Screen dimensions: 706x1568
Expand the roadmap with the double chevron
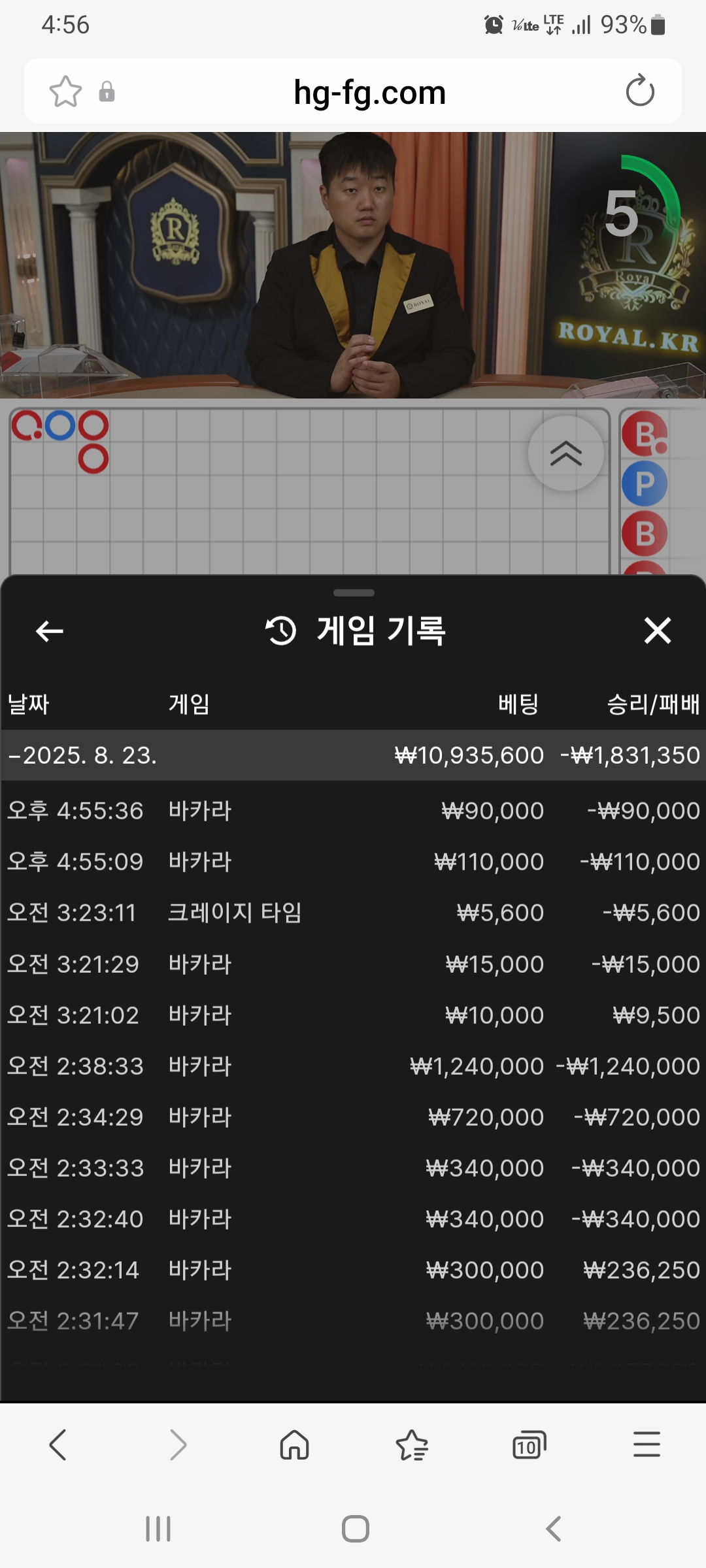tap(565, 453)
